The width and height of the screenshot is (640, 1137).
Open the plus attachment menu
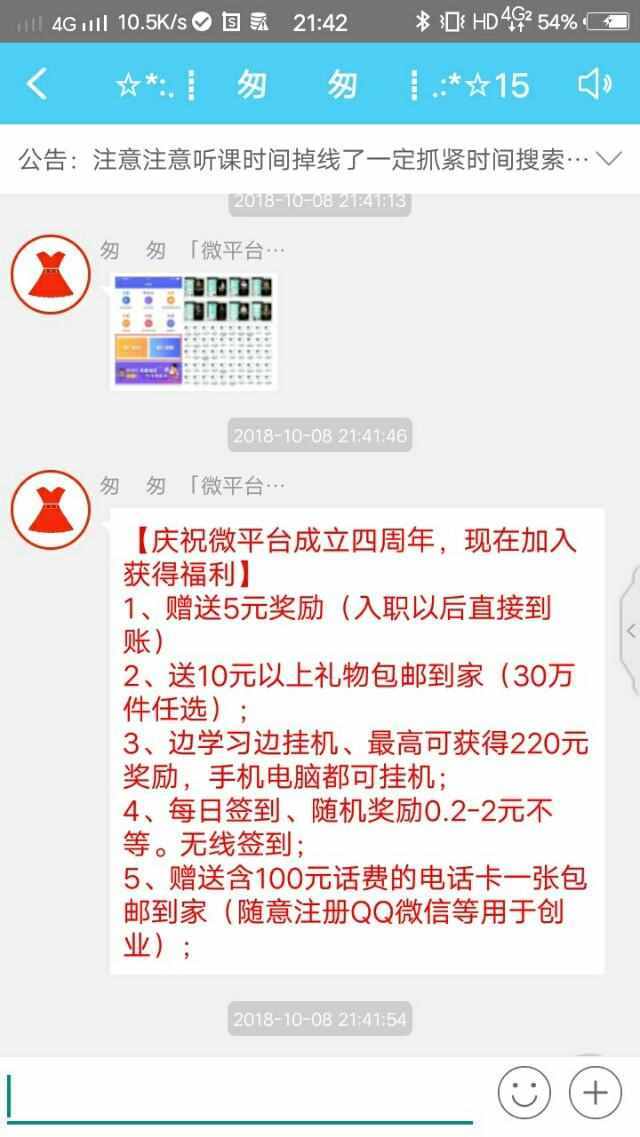(x=595, y=1093)
